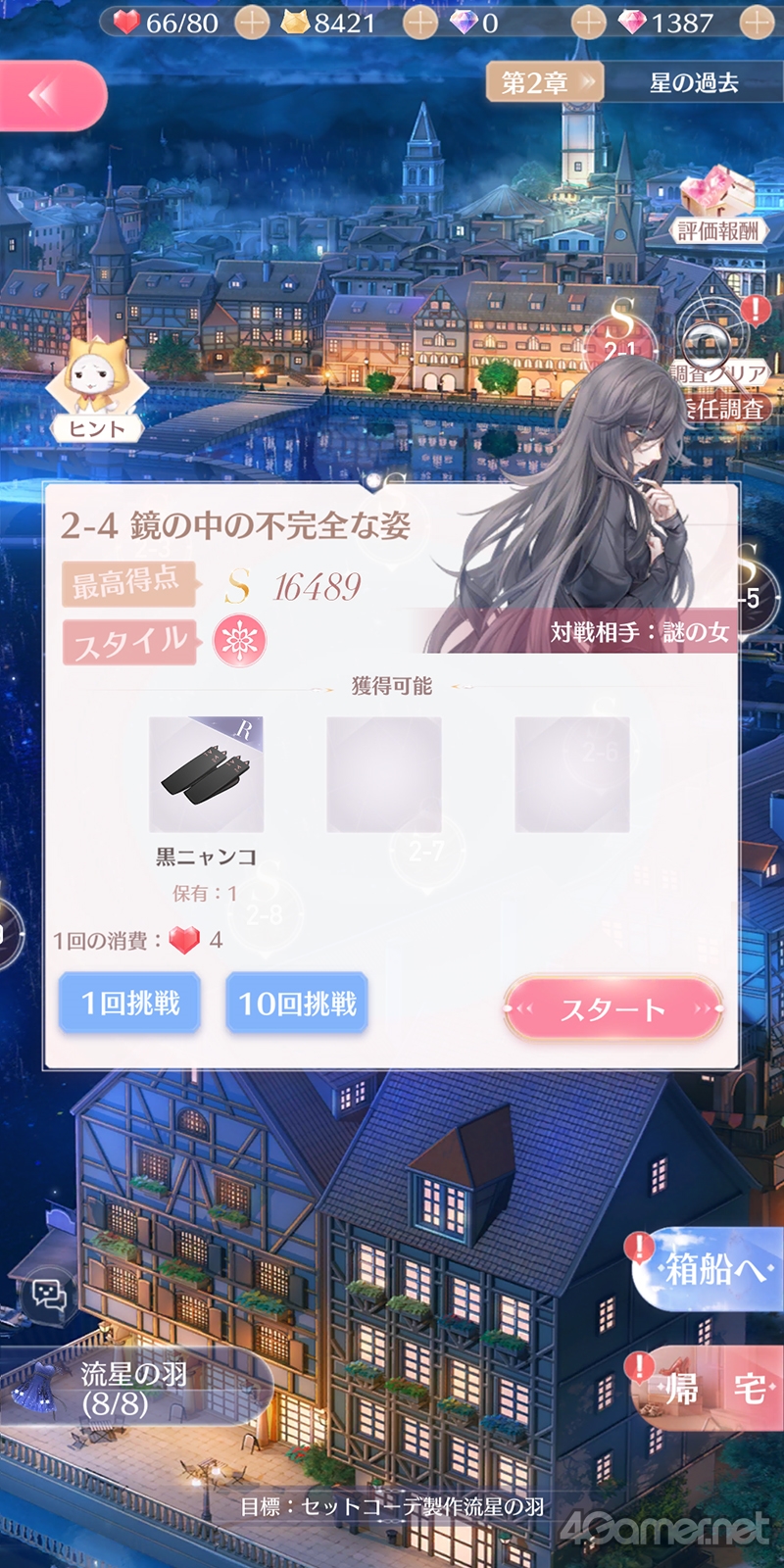Add more stamina hearts with plus icon
The height and width of the screenshot is (1568, 784).
point(252,22)
